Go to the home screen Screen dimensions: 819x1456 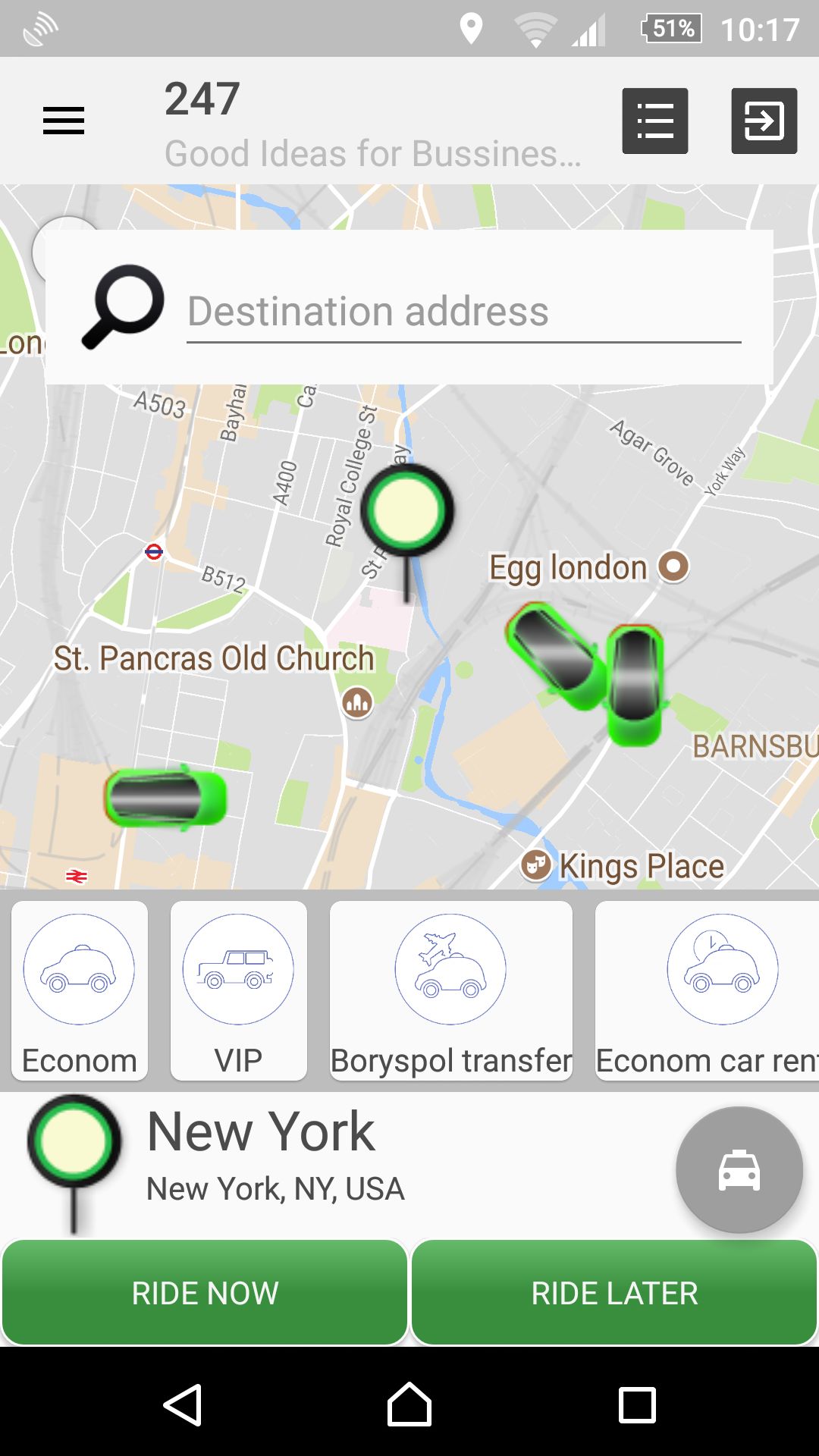click(x=409, y=1404)
